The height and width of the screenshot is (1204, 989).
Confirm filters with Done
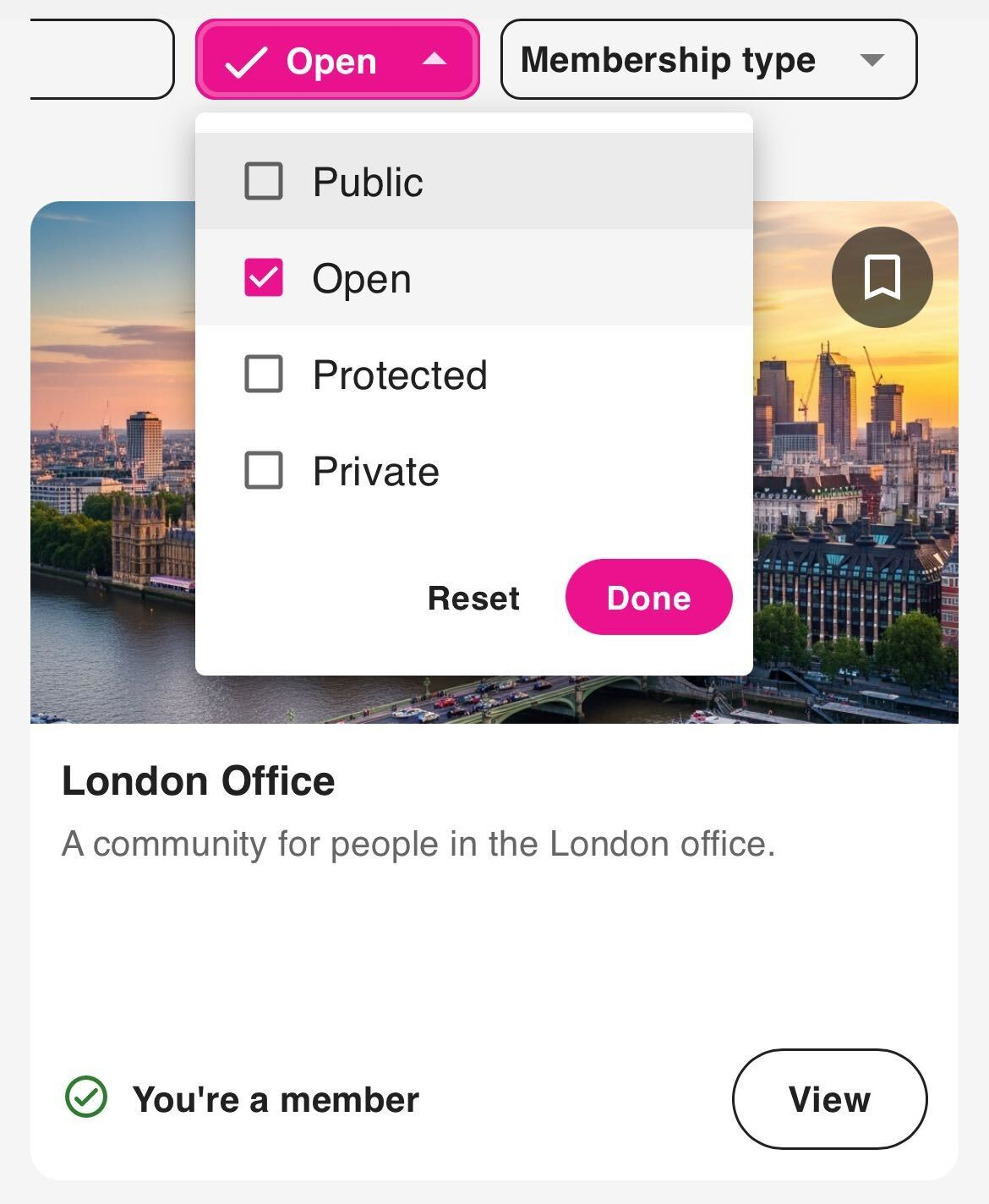coord(648,597)
